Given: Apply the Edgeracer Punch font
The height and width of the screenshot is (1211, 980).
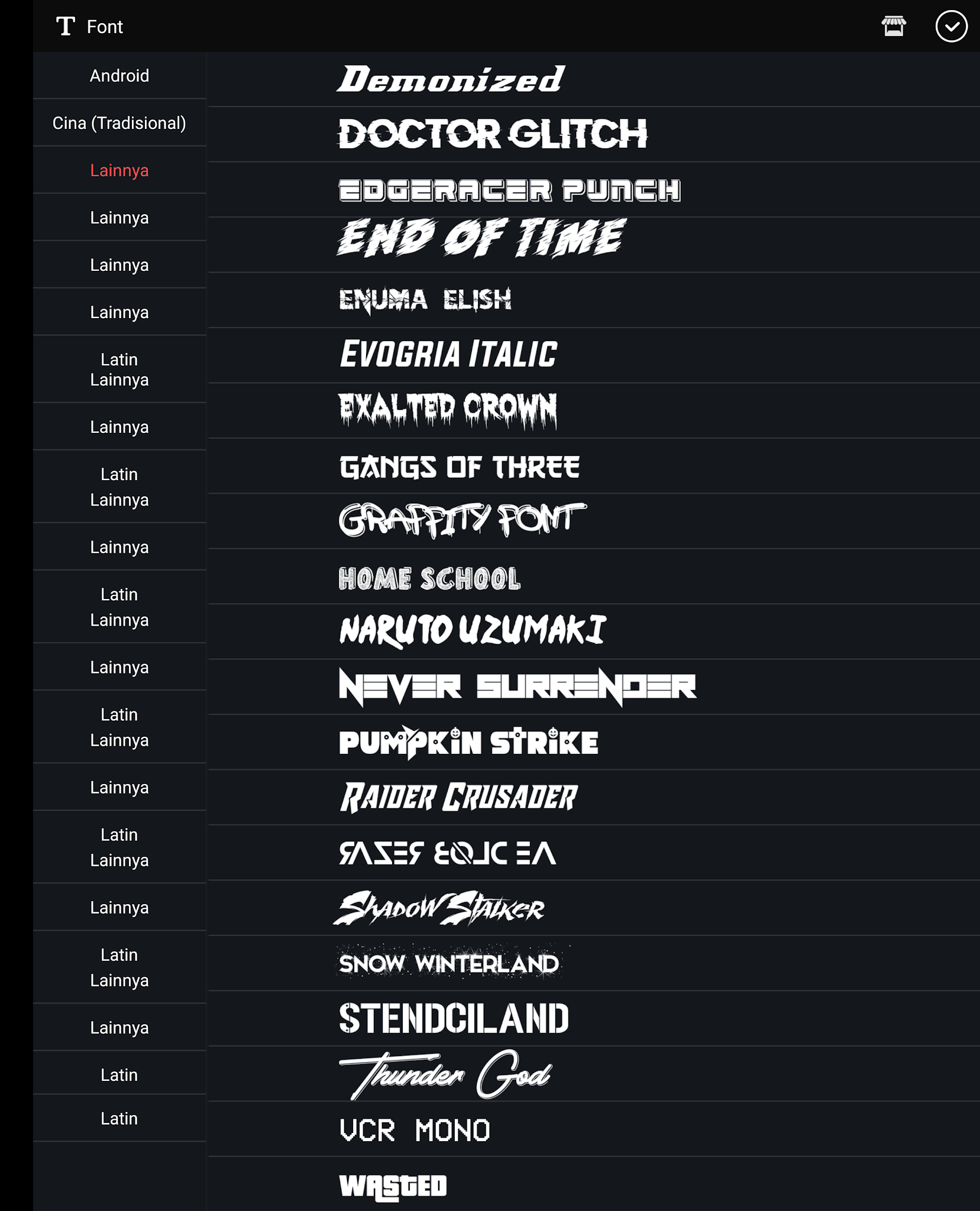Looking at the screenshot, I should [x=507, y=189].
